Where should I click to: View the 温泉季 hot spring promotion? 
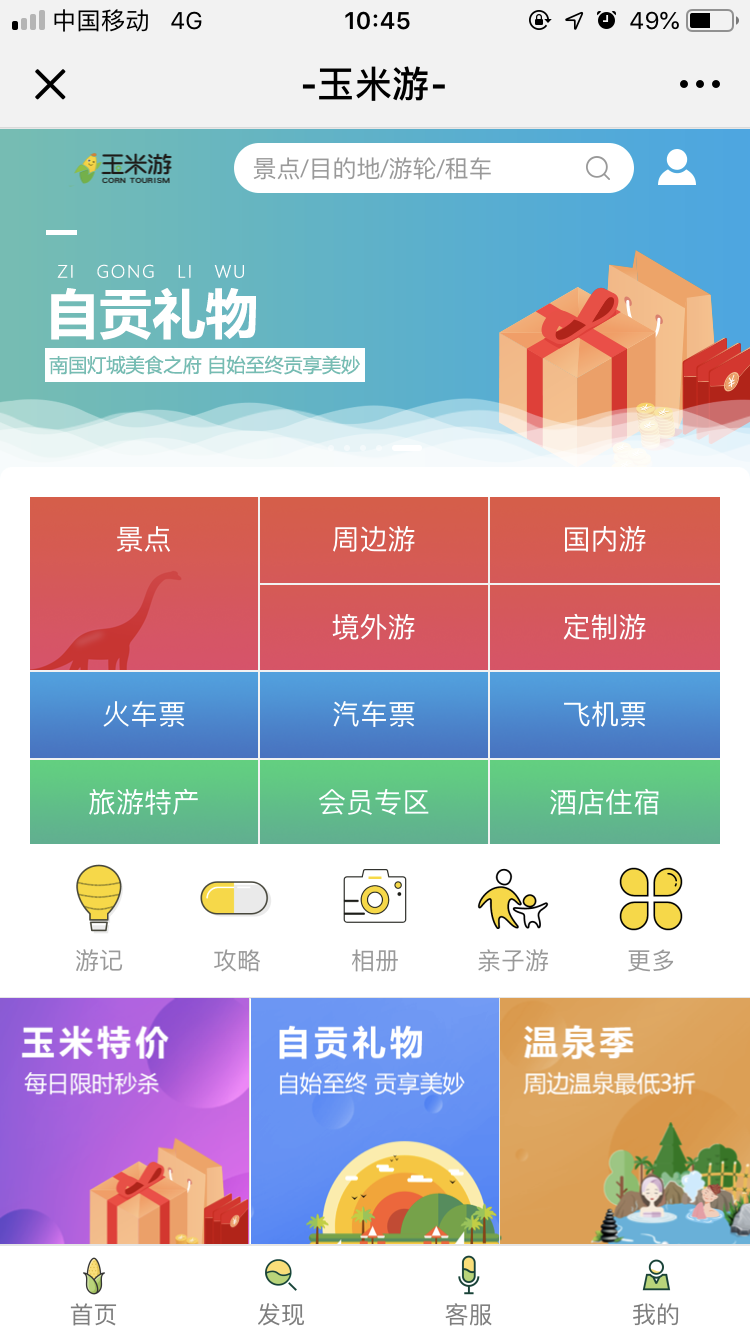(624, 1120)
